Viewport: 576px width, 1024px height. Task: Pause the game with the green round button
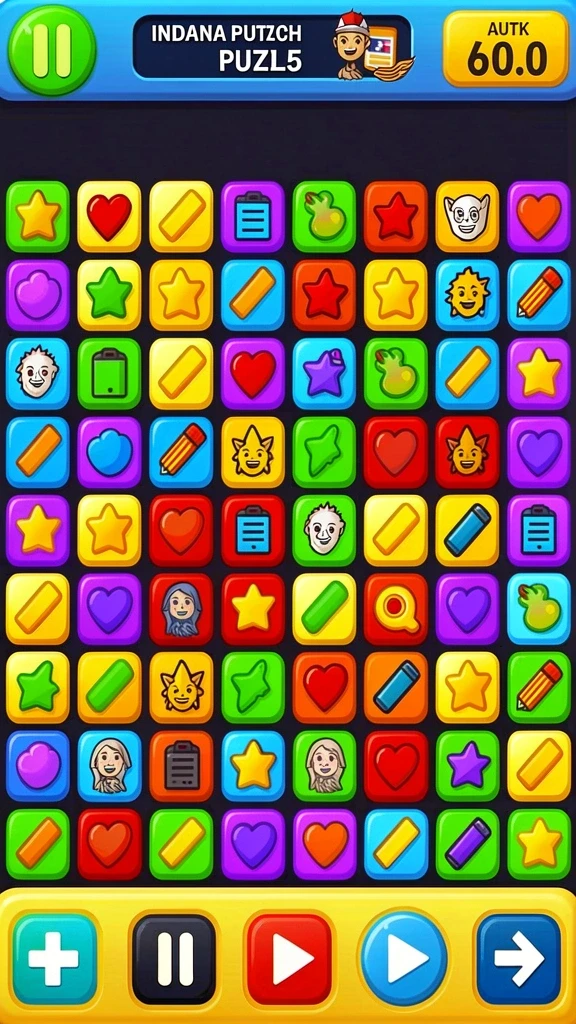pyautogui.click(x=52, y=50)
